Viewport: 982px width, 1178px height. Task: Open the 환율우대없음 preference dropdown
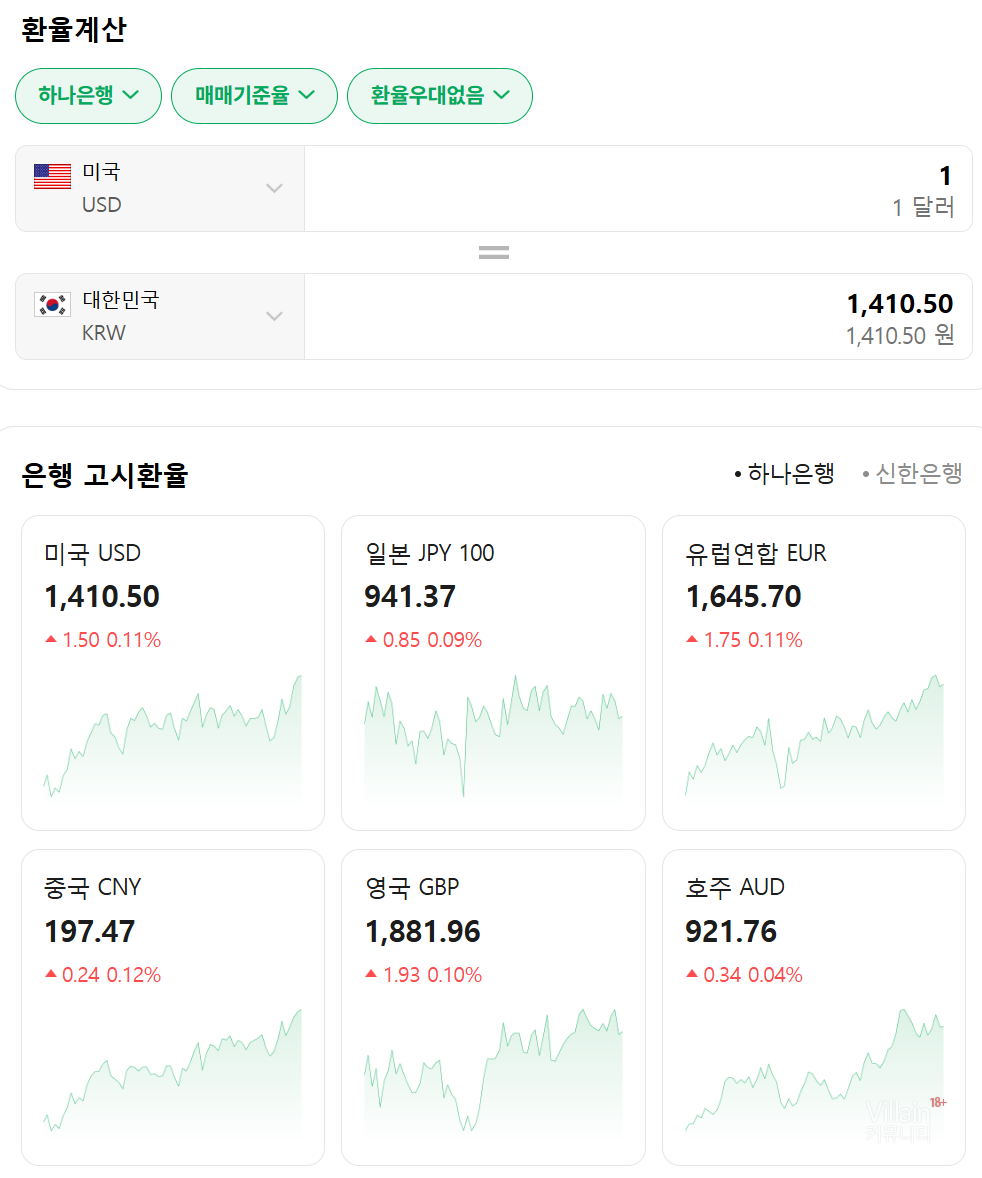(x=439, y=96)
